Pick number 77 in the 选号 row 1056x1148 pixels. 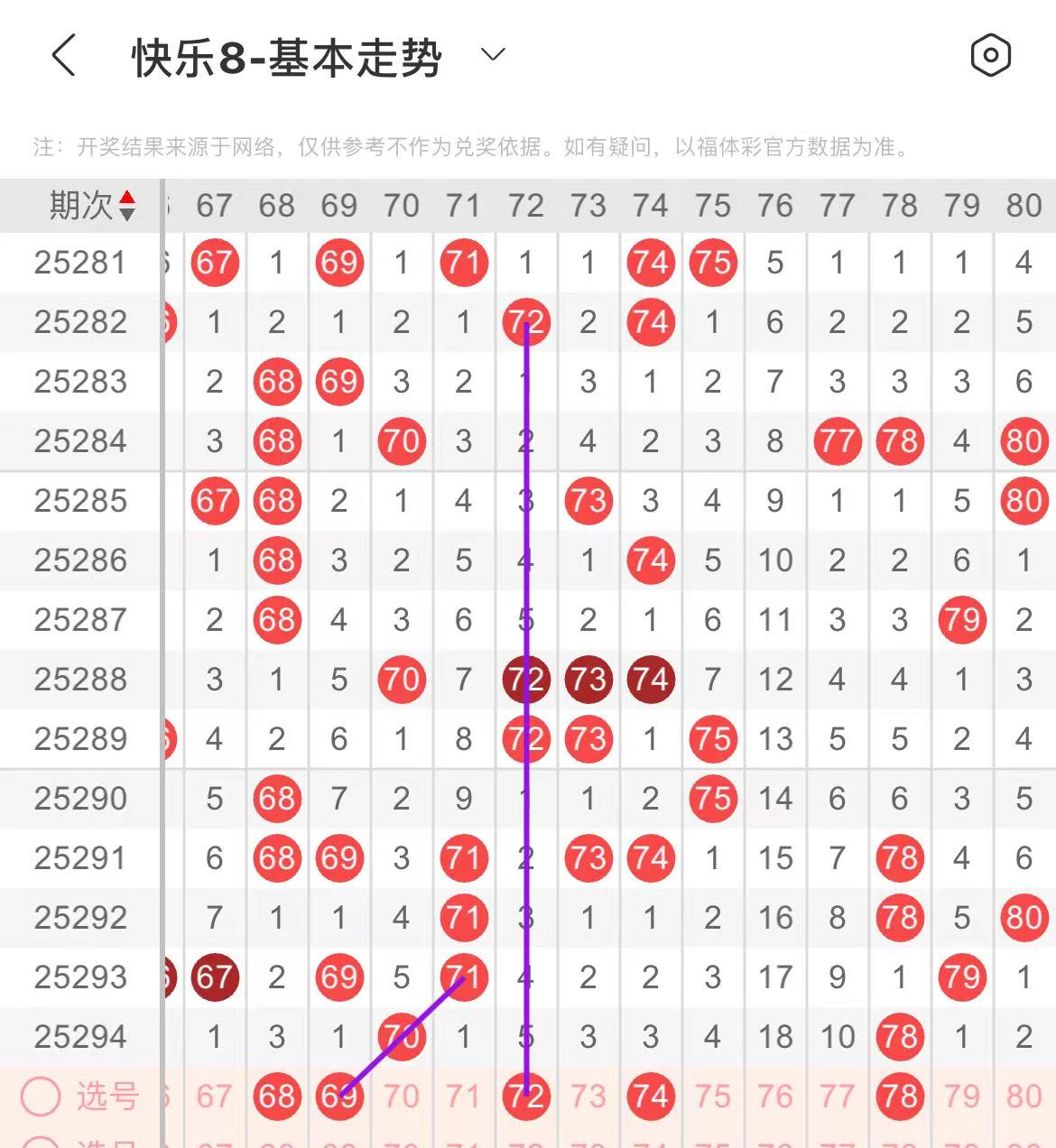(x=837, y=1097)
